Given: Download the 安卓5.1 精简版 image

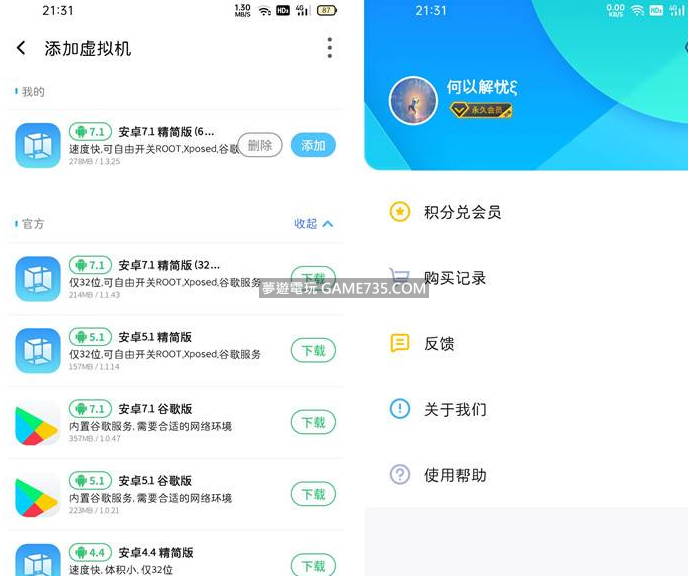Looking at the screenshot, I should point(313,351).
